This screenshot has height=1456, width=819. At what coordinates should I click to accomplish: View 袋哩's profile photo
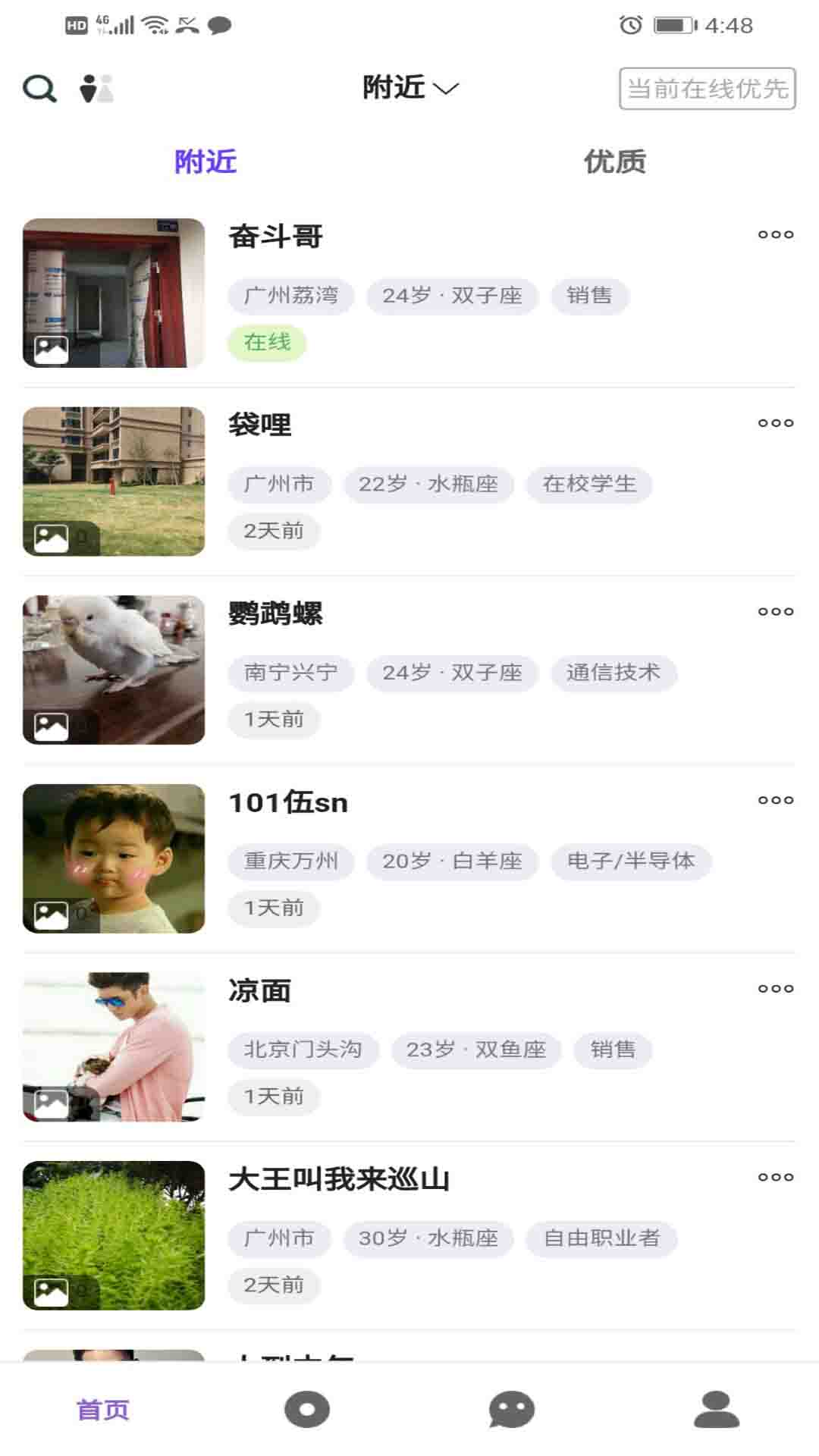click(x=114, y=482)
